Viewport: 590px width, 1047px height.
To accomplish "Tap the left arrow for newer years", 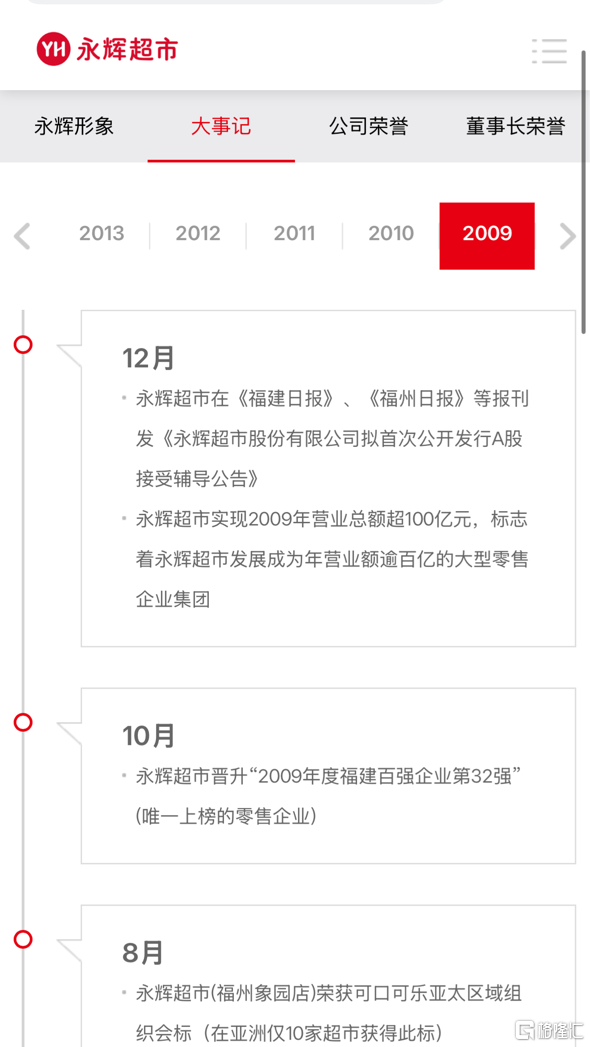I will pyautogui.click(x=22, y=236).
